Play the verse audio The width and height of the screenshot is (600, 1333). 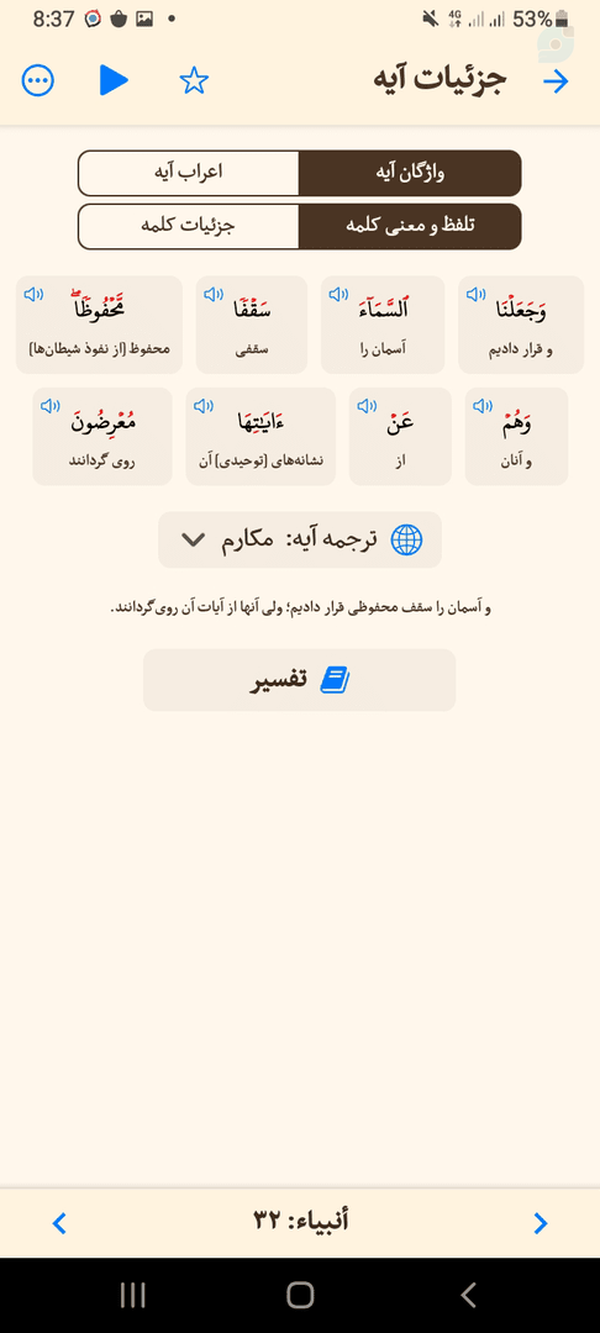coord(114,80)
